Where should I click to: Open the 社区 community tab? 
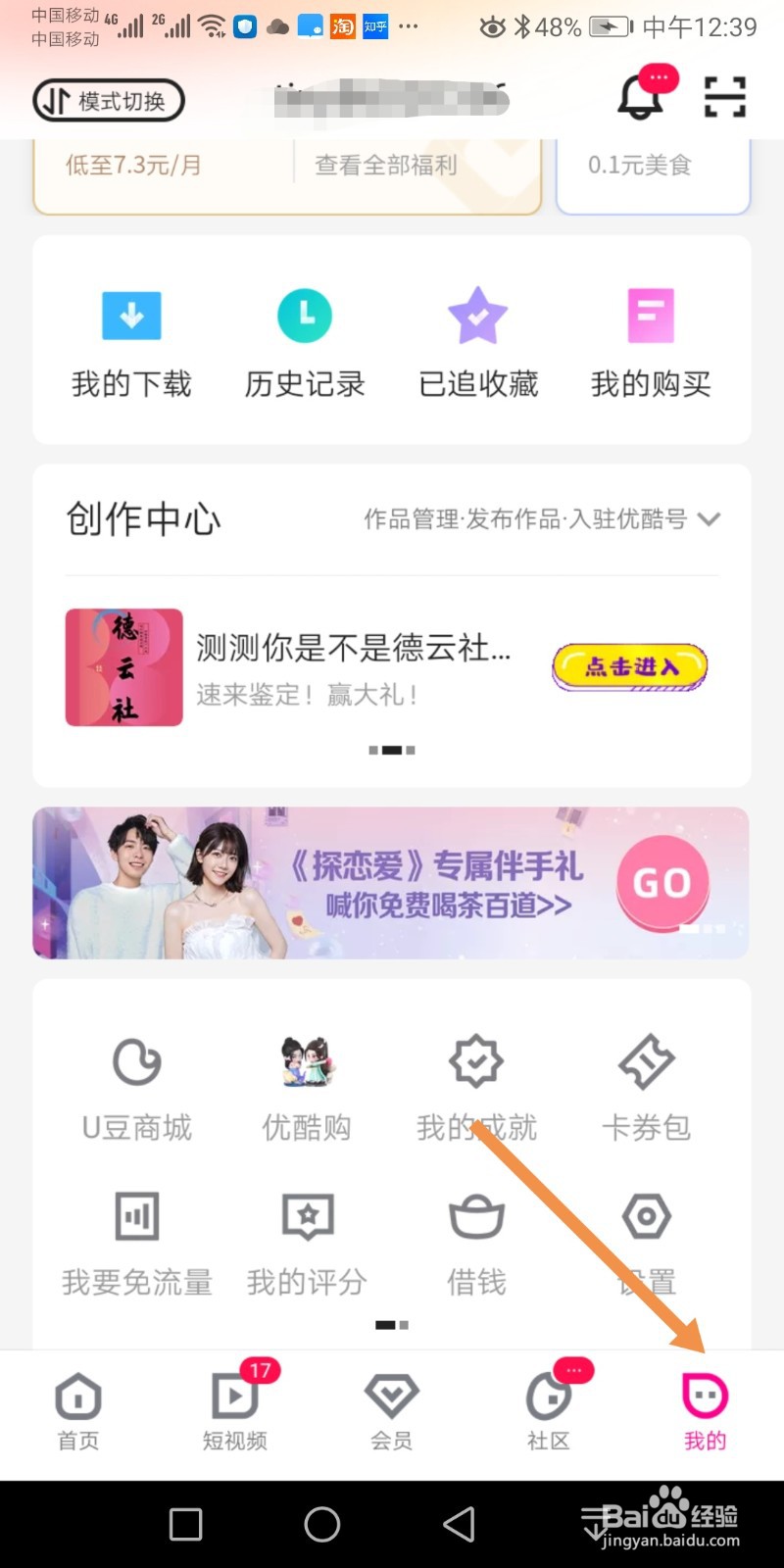548,1411
